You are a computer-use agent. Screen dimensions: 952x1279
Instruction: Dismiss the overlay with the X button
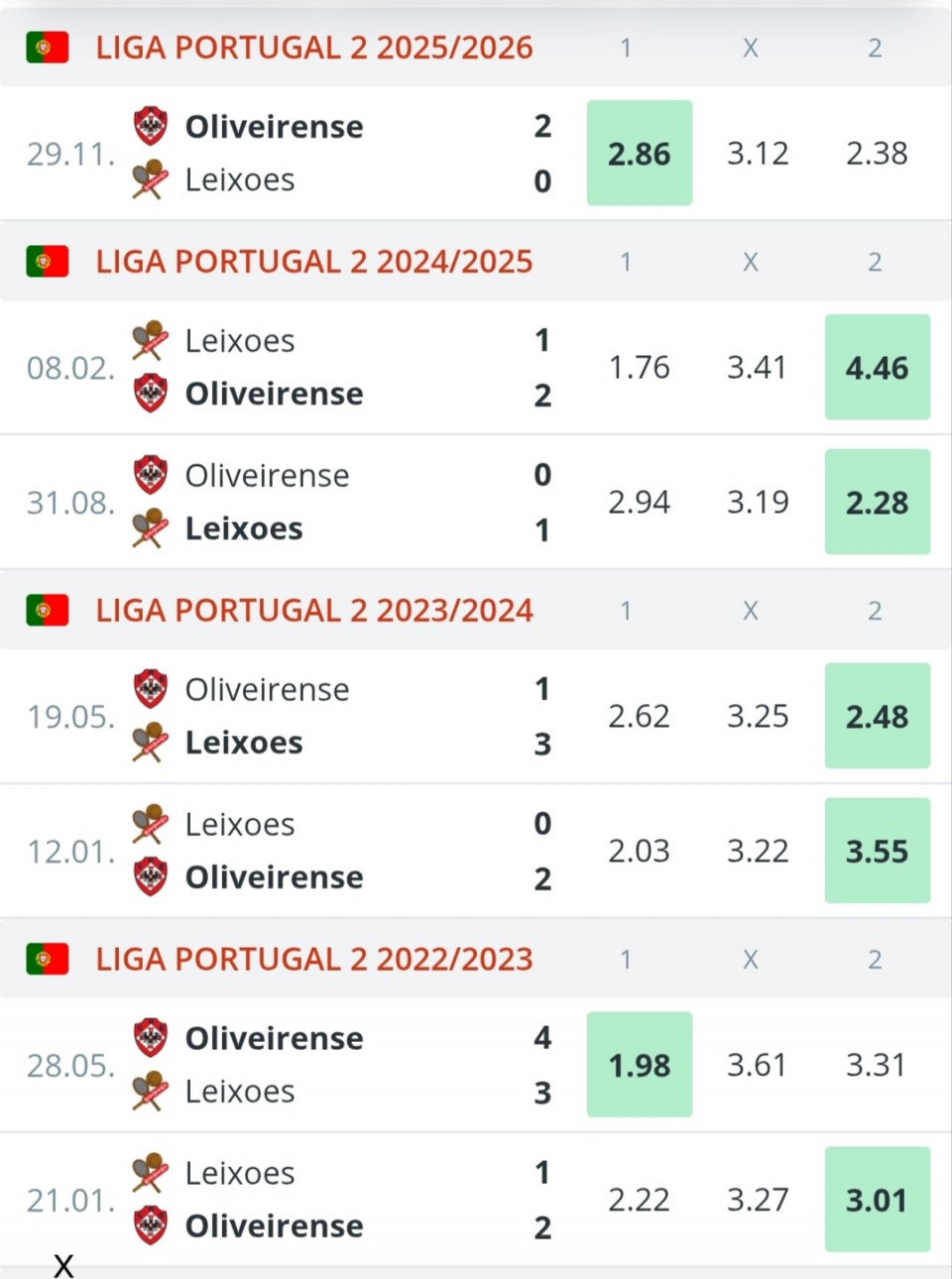pyautogui.click(x=63, y=1265)
